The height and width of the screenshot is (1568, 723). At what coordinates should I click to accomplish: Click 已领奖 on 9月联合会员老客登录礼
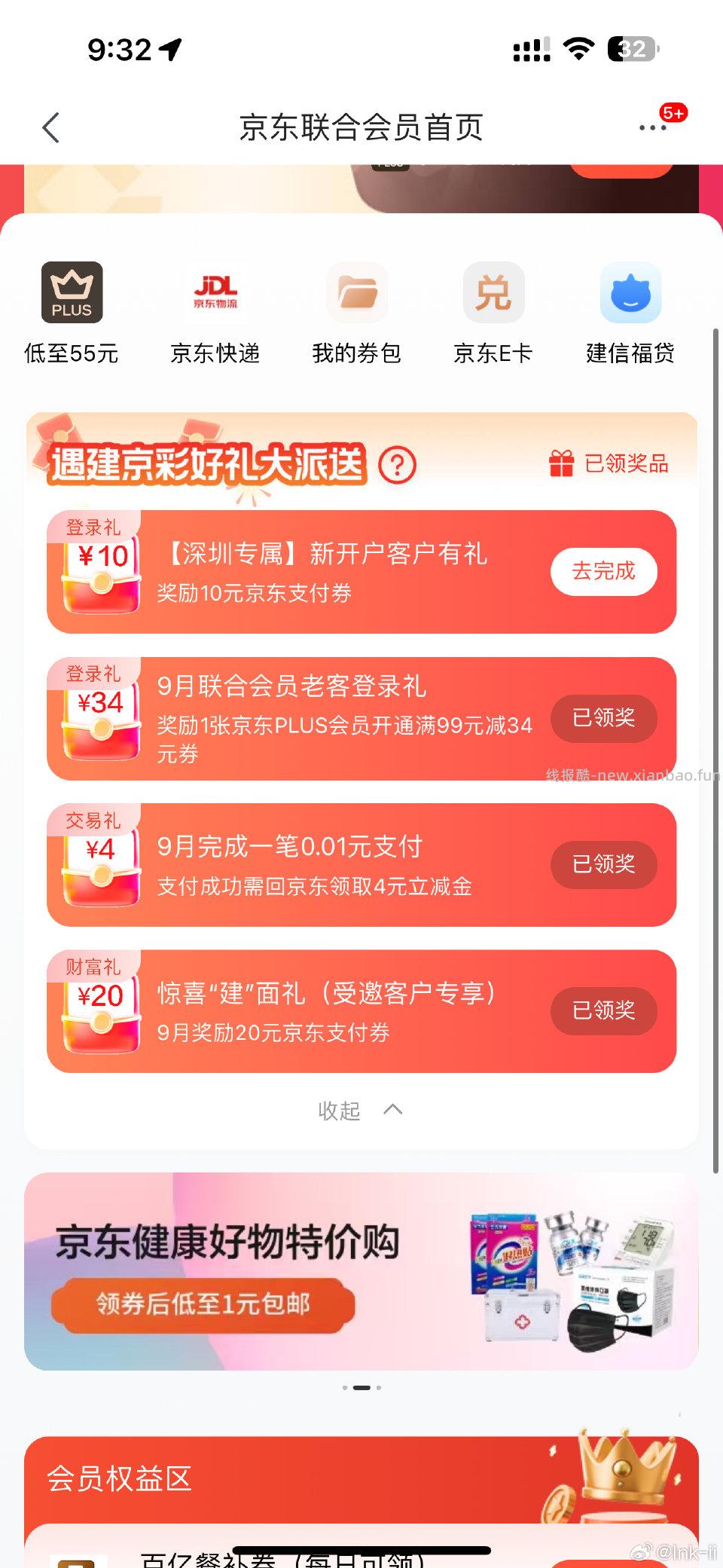[x=603, y=719]
